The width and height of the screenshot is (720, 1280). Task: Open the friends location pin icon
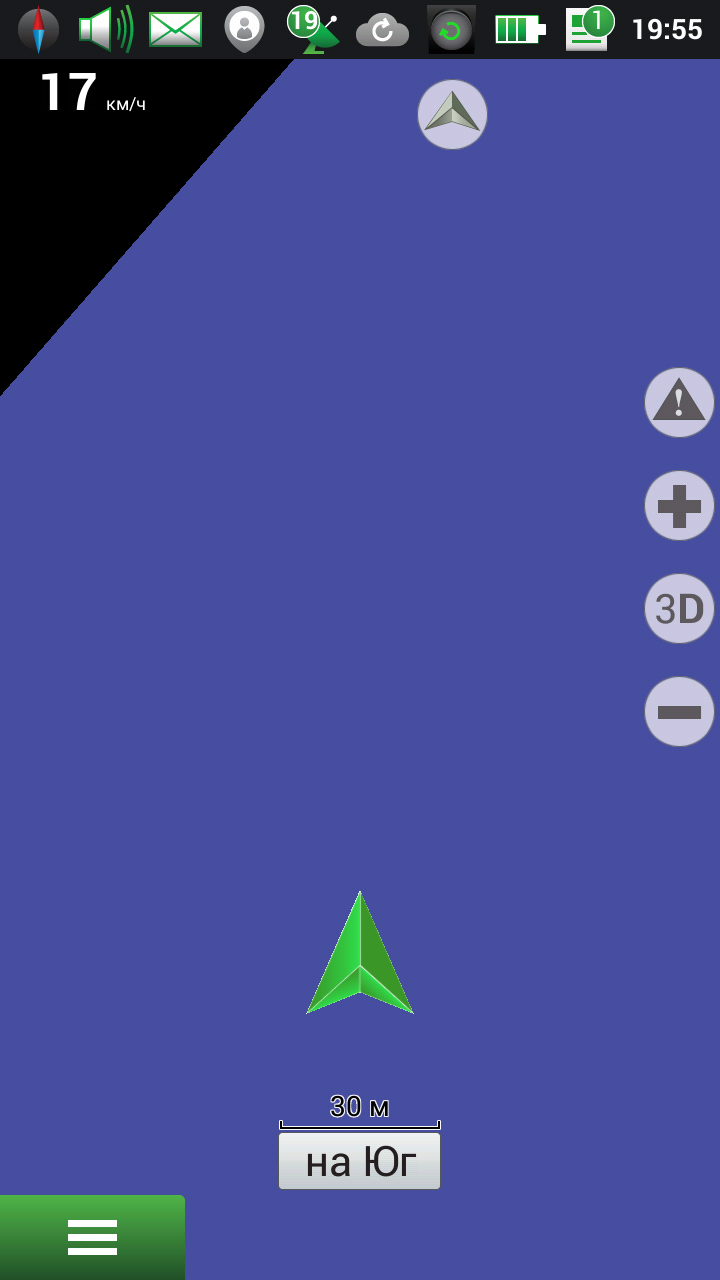pyautogui.click(x=244, y=29)
